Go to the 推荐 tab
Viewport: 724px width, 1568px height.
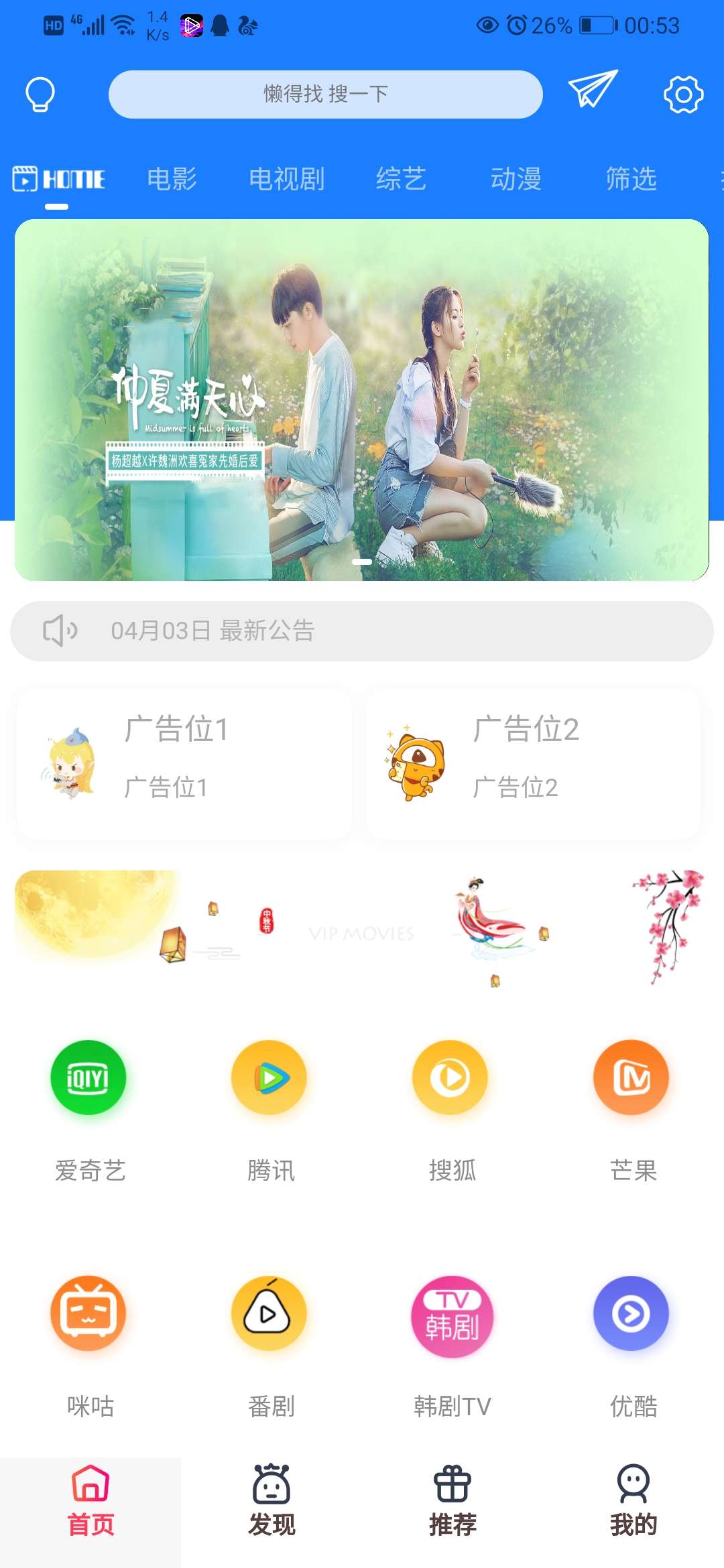(x=452, y=1501)
